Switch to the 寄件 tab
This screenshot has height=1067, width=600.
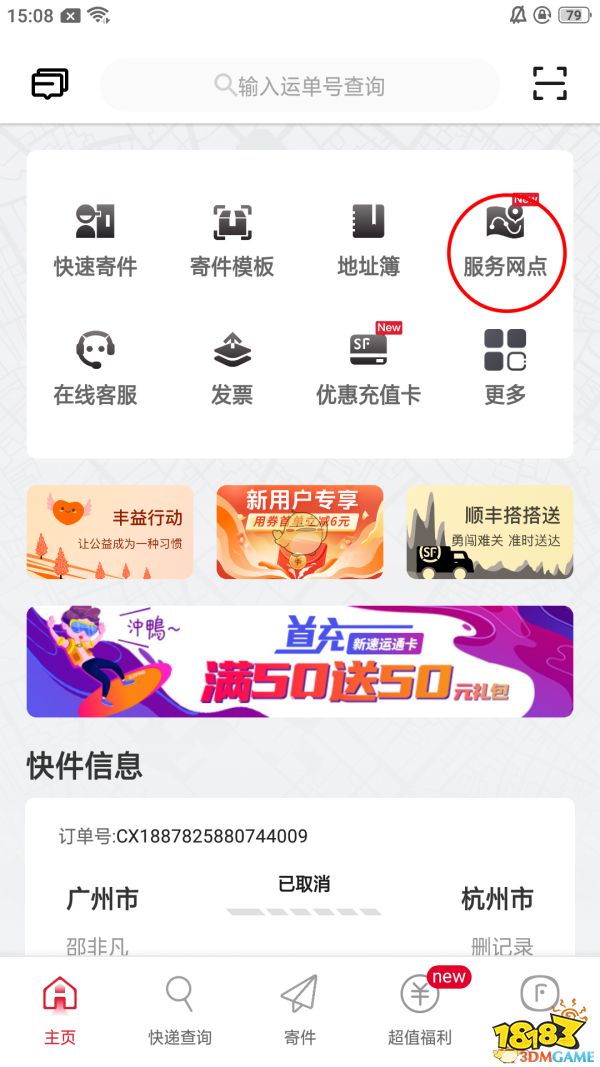coord(299,1010)
